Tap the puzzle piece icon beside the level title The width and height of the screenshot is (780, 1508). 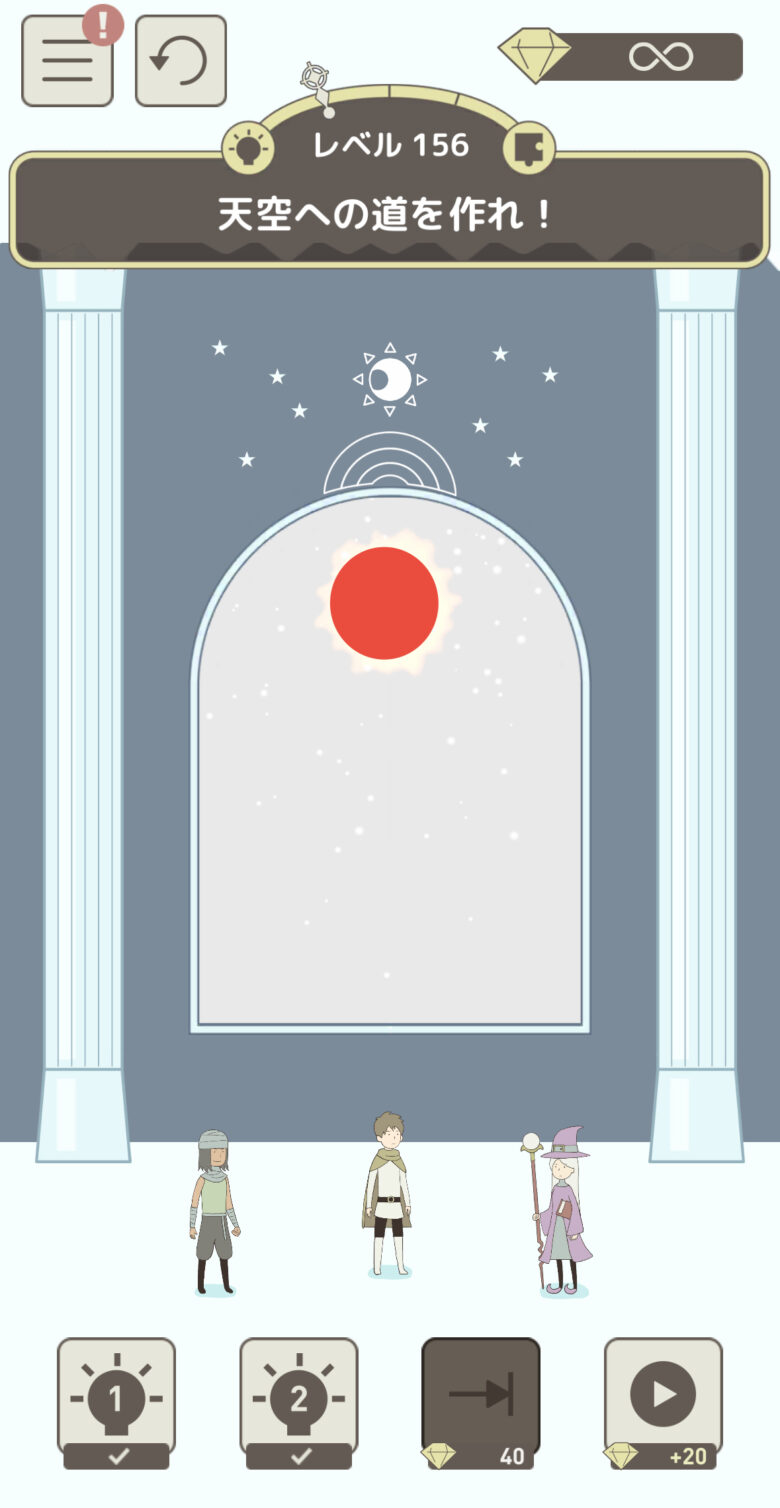click(x=528, y=149)
